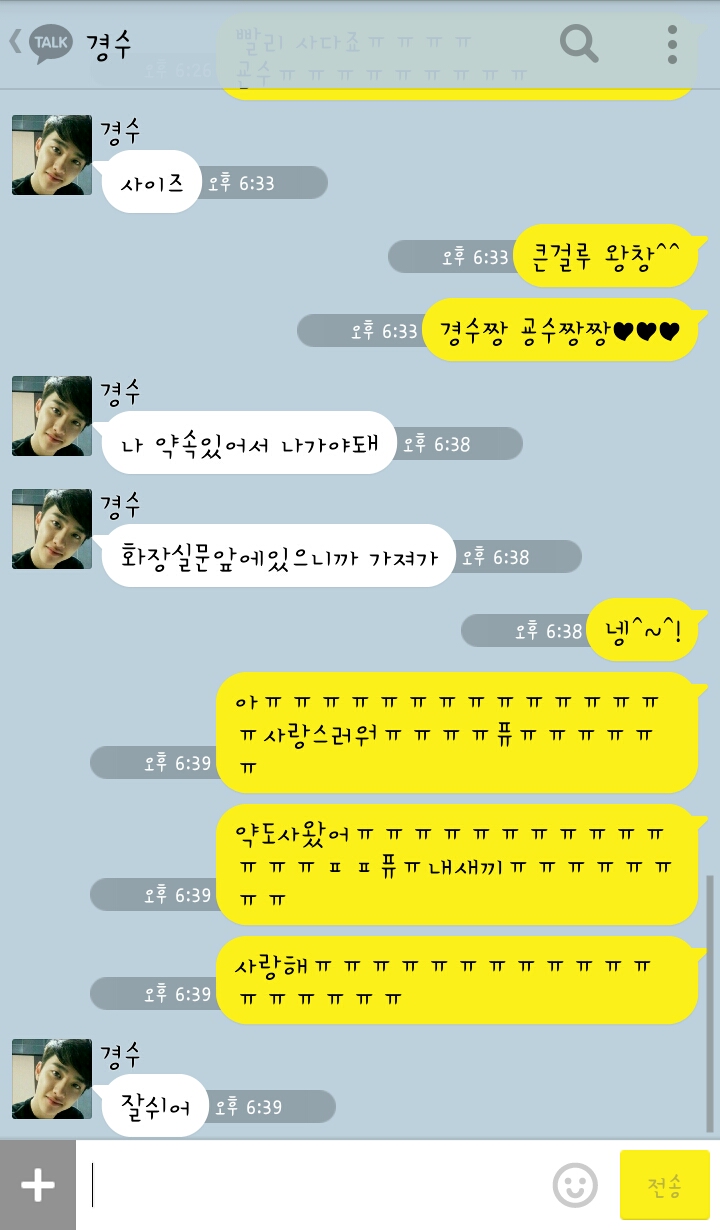
Task: Search within this chat
Action: (578, 43)
